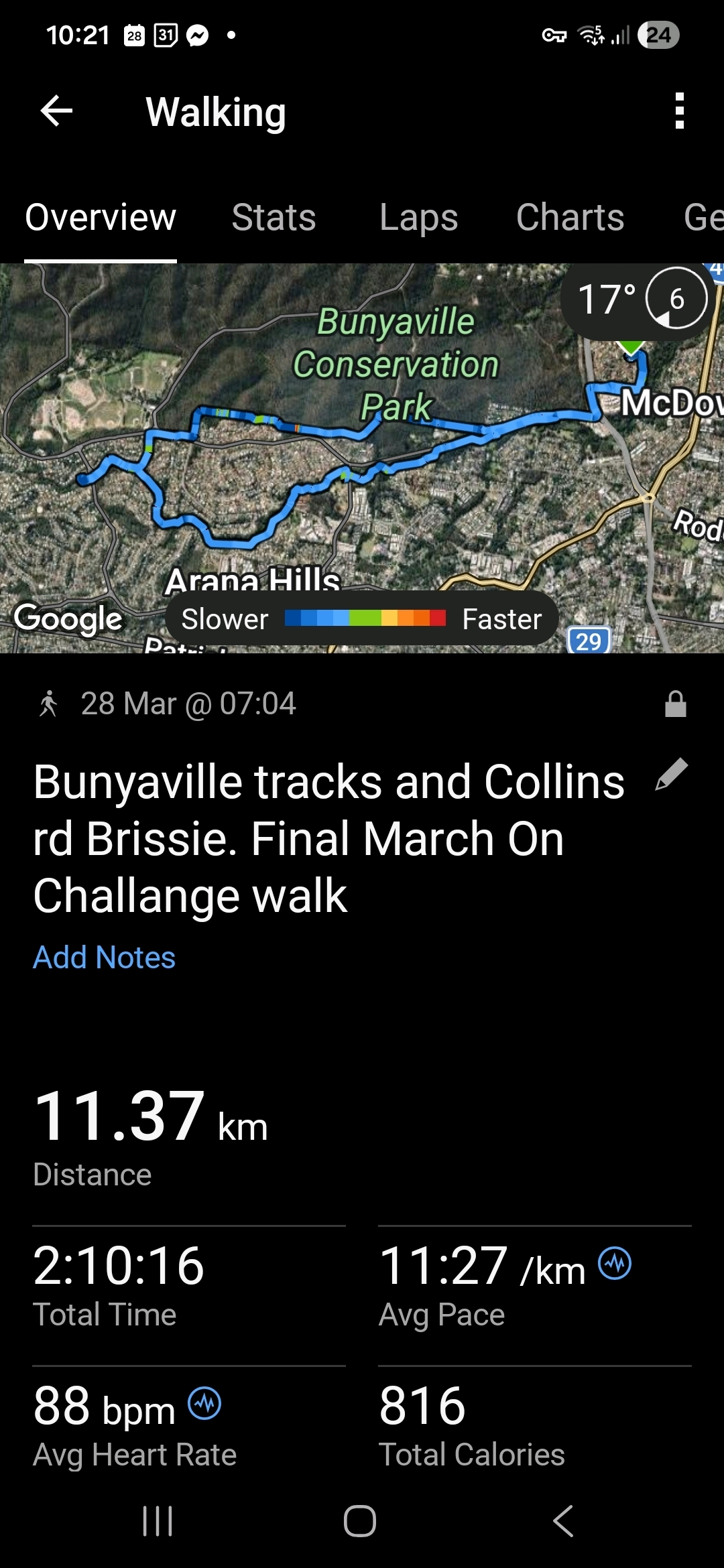The image size is (724, 1568).
Task: Open the privacy lock setting
Action: click(x=675, y=704)
